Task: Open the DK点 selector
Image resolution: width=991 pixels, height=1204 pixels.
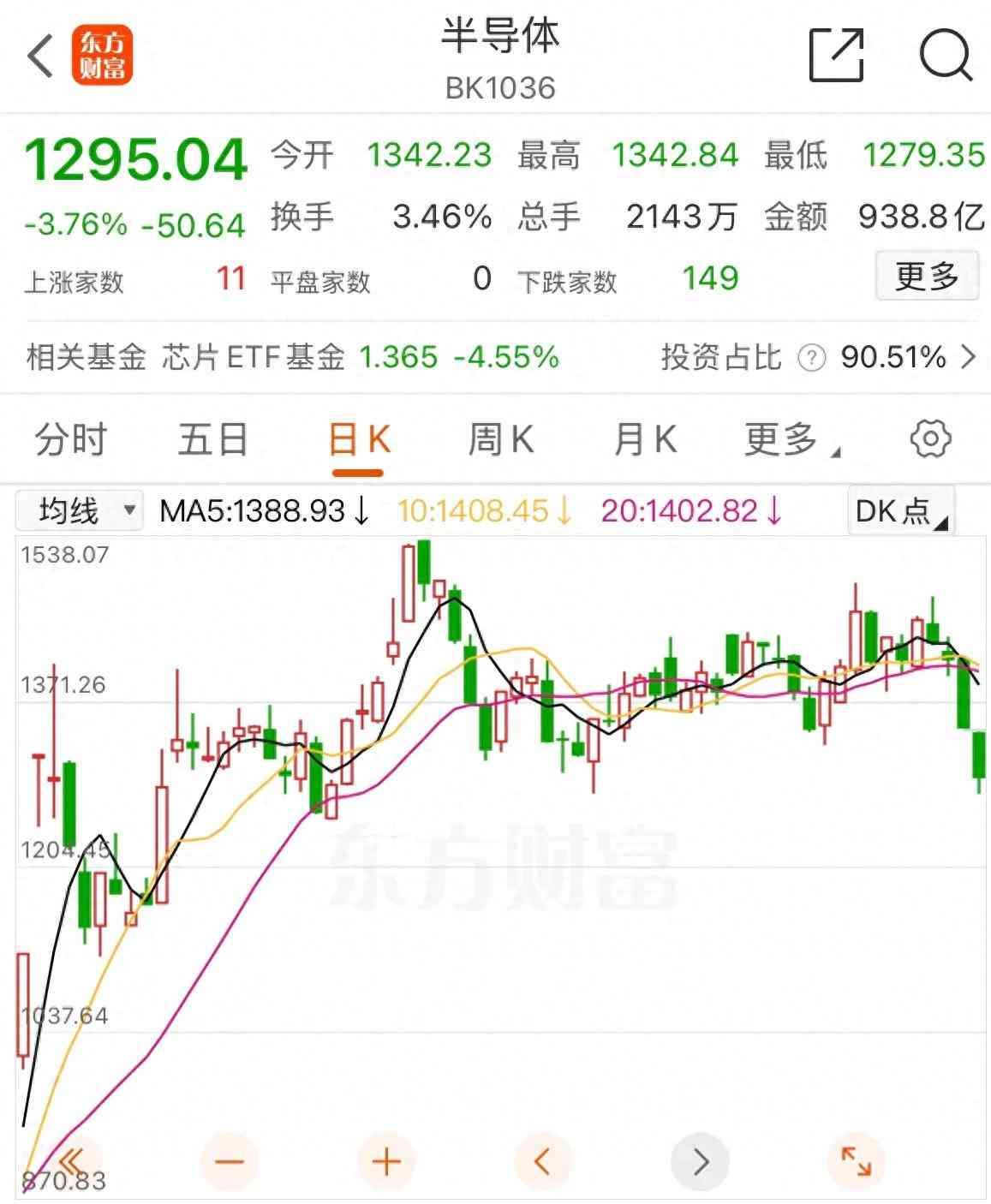Action: coord(900,511)
